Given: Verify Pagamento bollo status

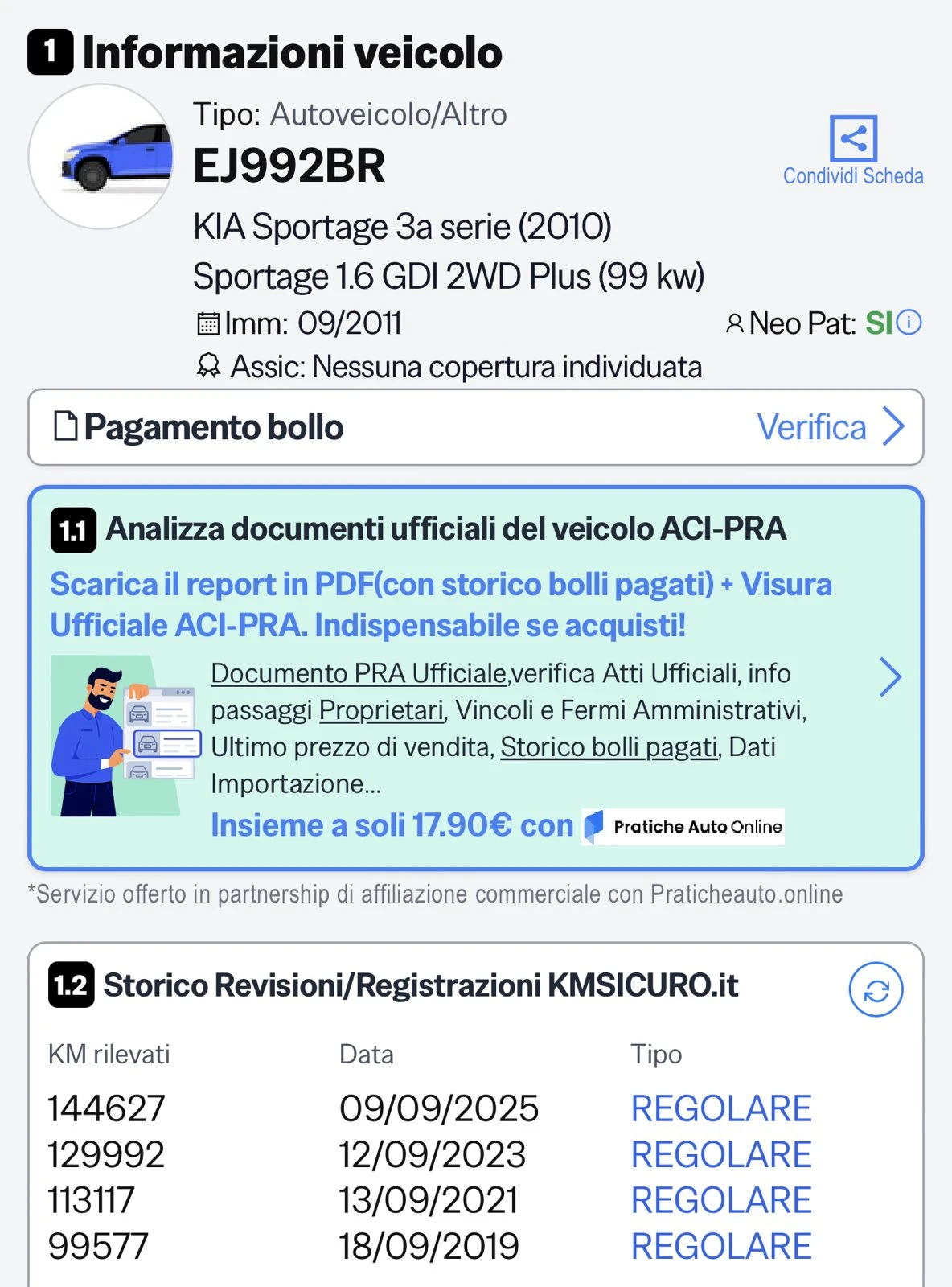Looking at the screenshot, I should tap(831, 427).
